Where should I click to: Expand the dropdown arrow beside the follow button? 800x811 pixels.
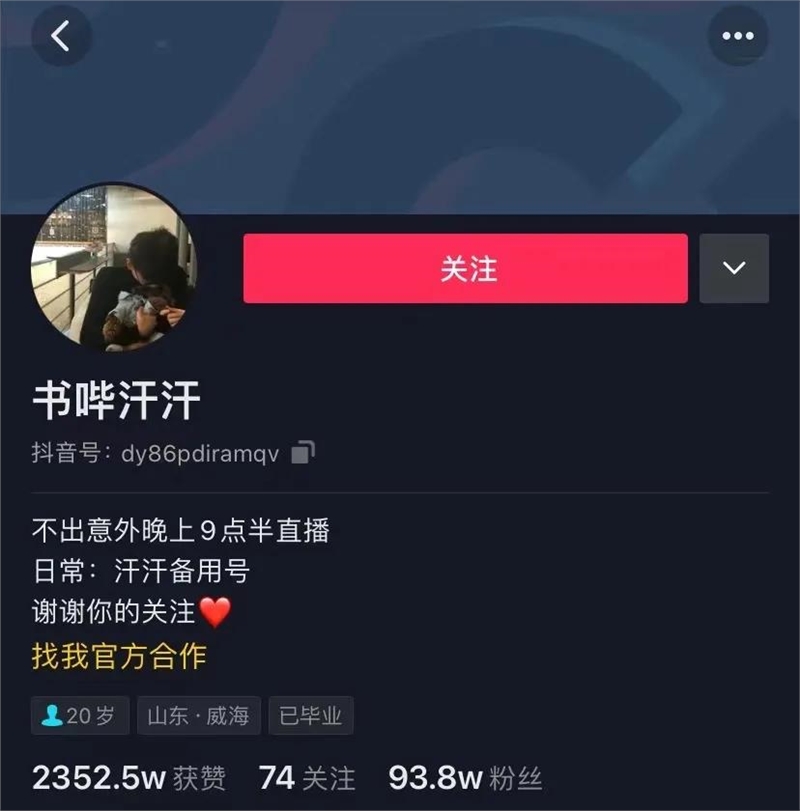tap(734, 268)
